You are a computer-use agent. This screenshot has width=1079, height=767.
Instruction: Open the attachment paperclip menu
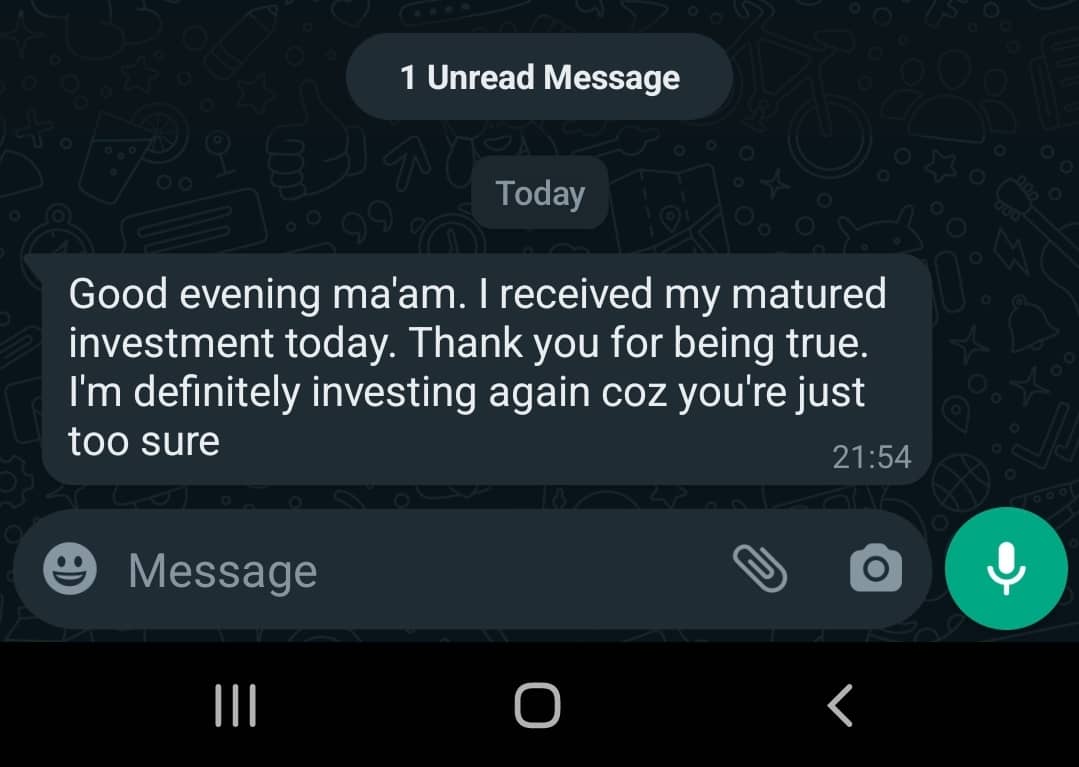(x=760, y=569)
